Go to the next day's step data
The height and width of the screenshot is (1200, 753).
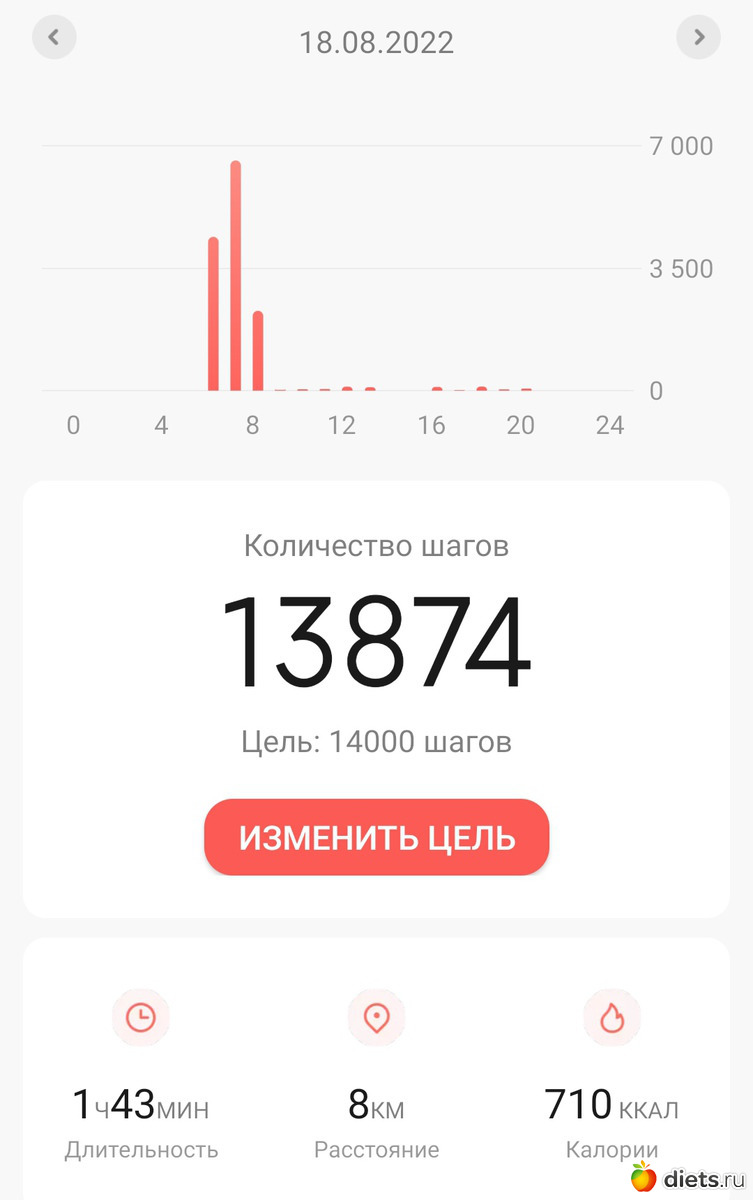pyautogui.click(x=698, y=38)
